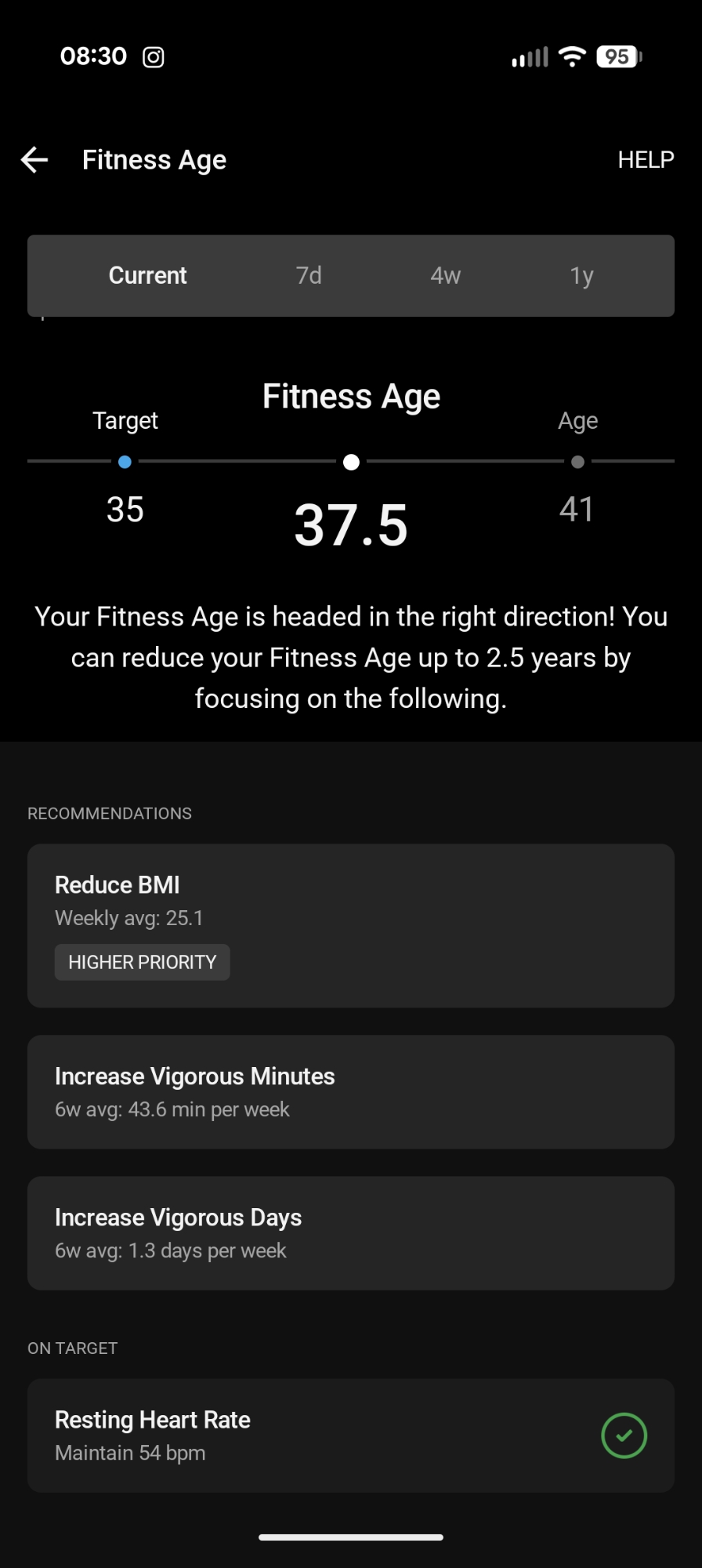
Task: Go back using the arrow icon
Action: click(34, 160)
